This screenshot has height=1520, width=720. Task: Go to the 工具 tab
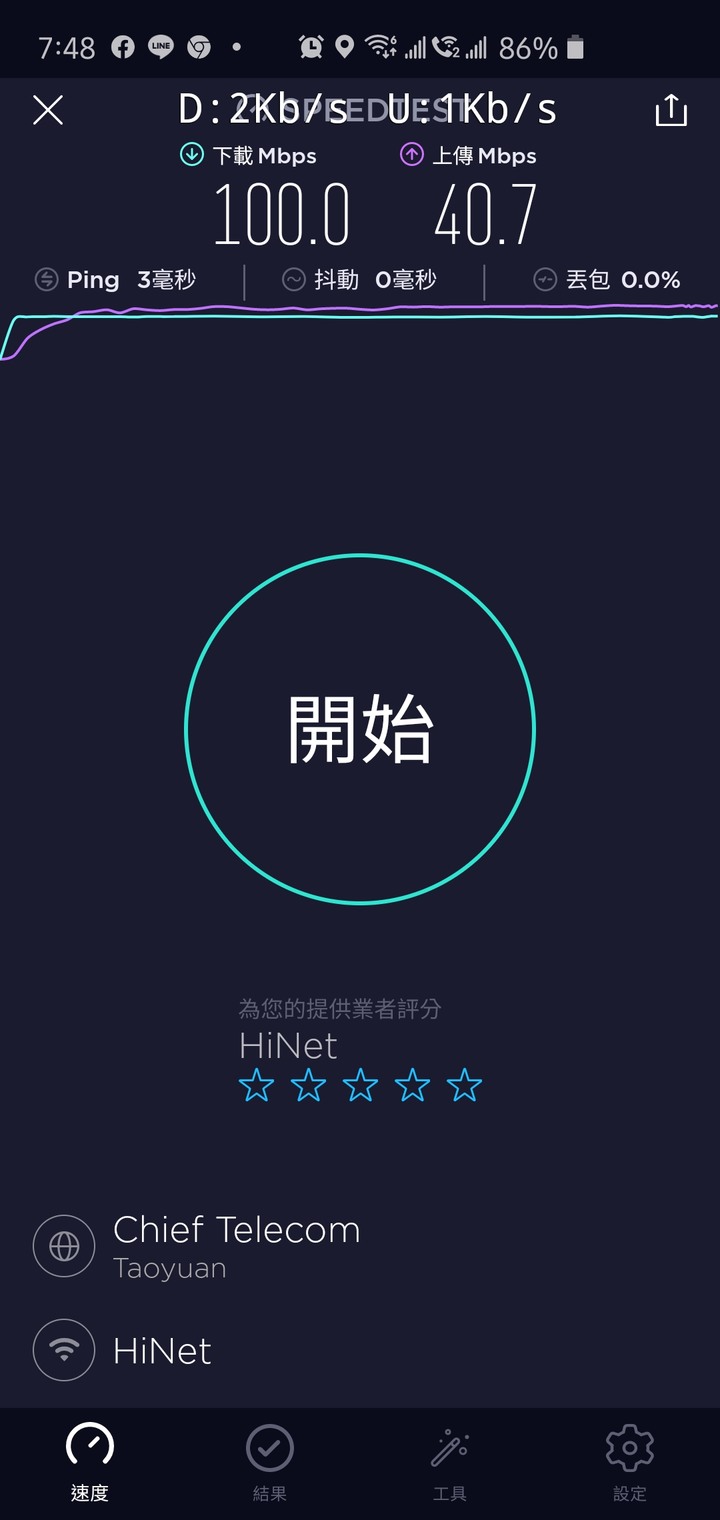click(450, 1463)
